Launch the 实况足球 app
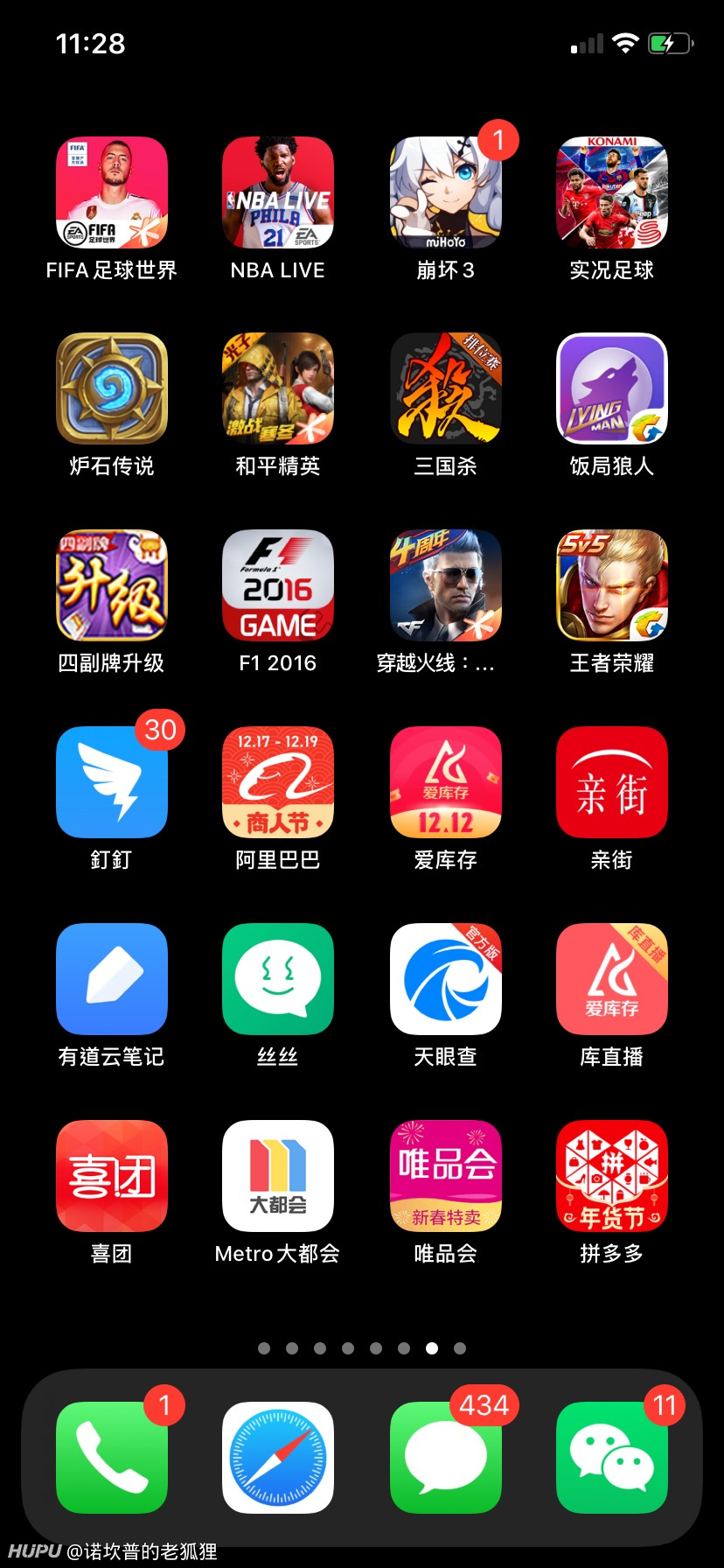 pos(612,192)
